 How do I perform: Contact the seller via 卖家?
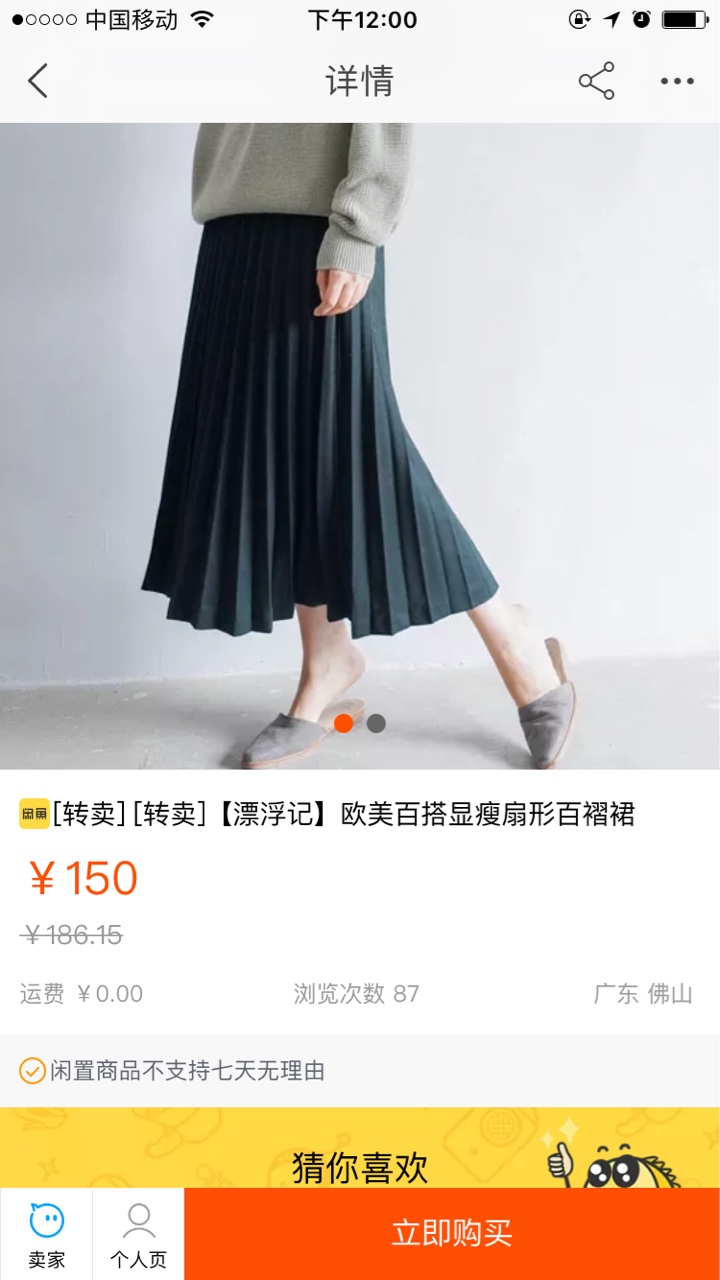(46, 1234)
